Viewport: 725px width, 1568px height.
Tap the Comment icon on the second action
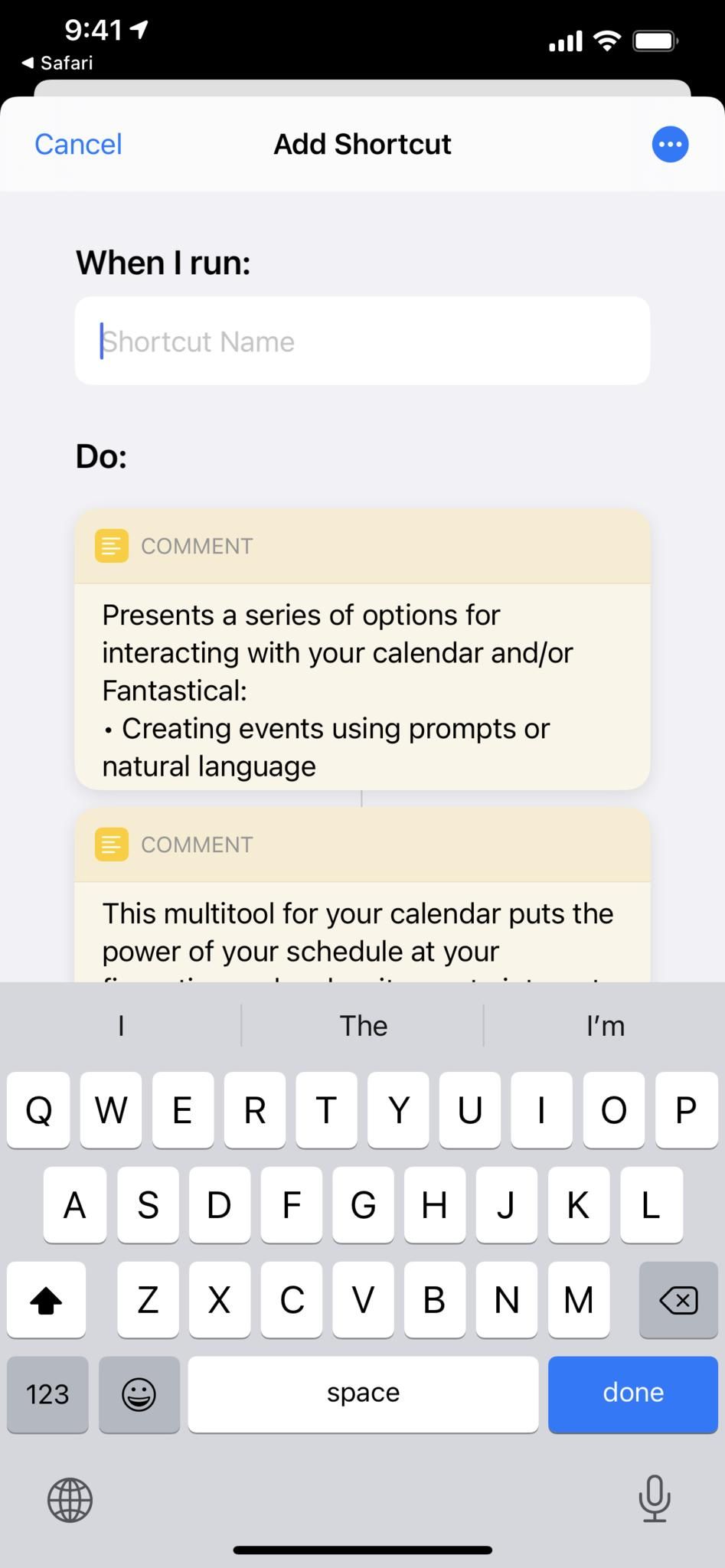coord(112,844)
